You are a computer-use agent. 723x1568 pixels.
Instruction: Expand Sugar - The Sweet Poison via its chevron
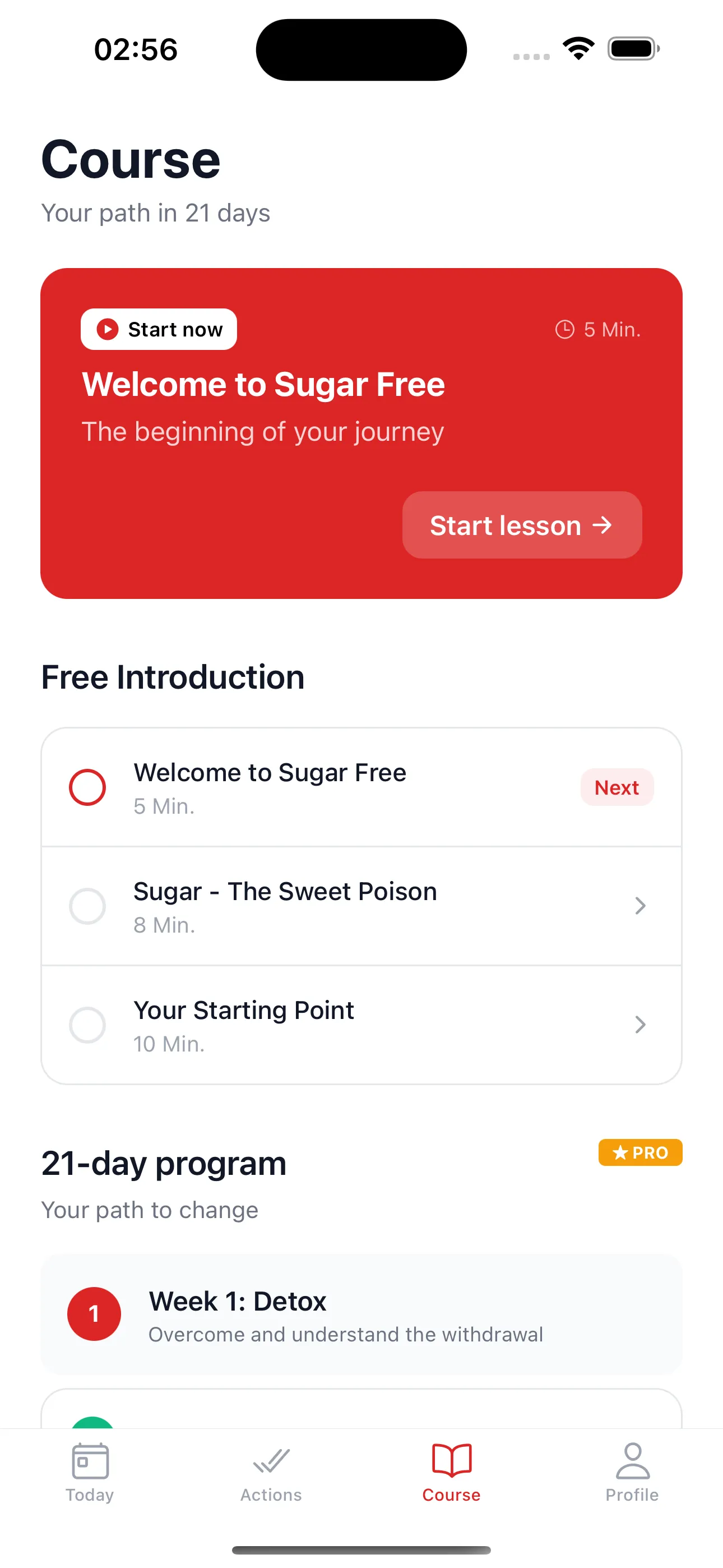[640, 906]
